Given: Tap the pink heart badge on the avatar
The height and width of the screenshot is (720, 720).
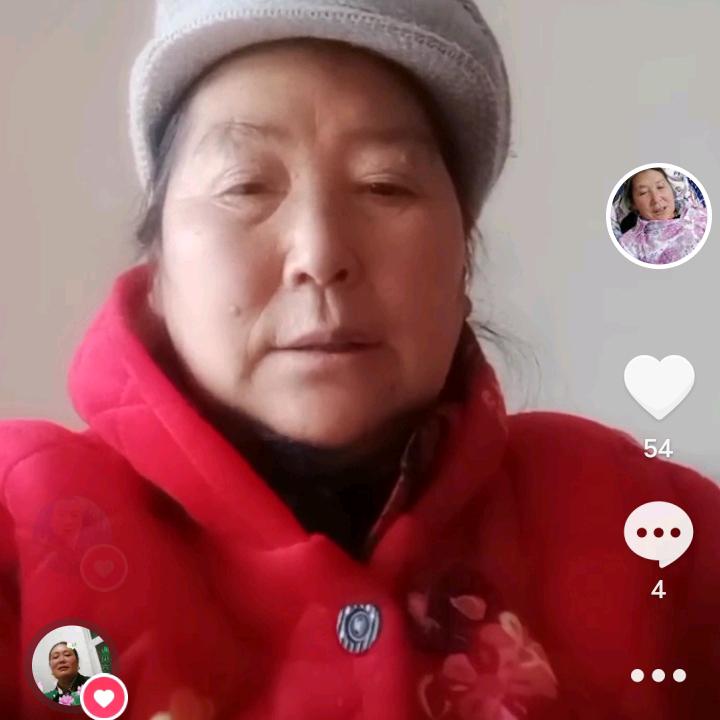Looking at the screenshot, I should pyautogui.click(x=104, y=697).
